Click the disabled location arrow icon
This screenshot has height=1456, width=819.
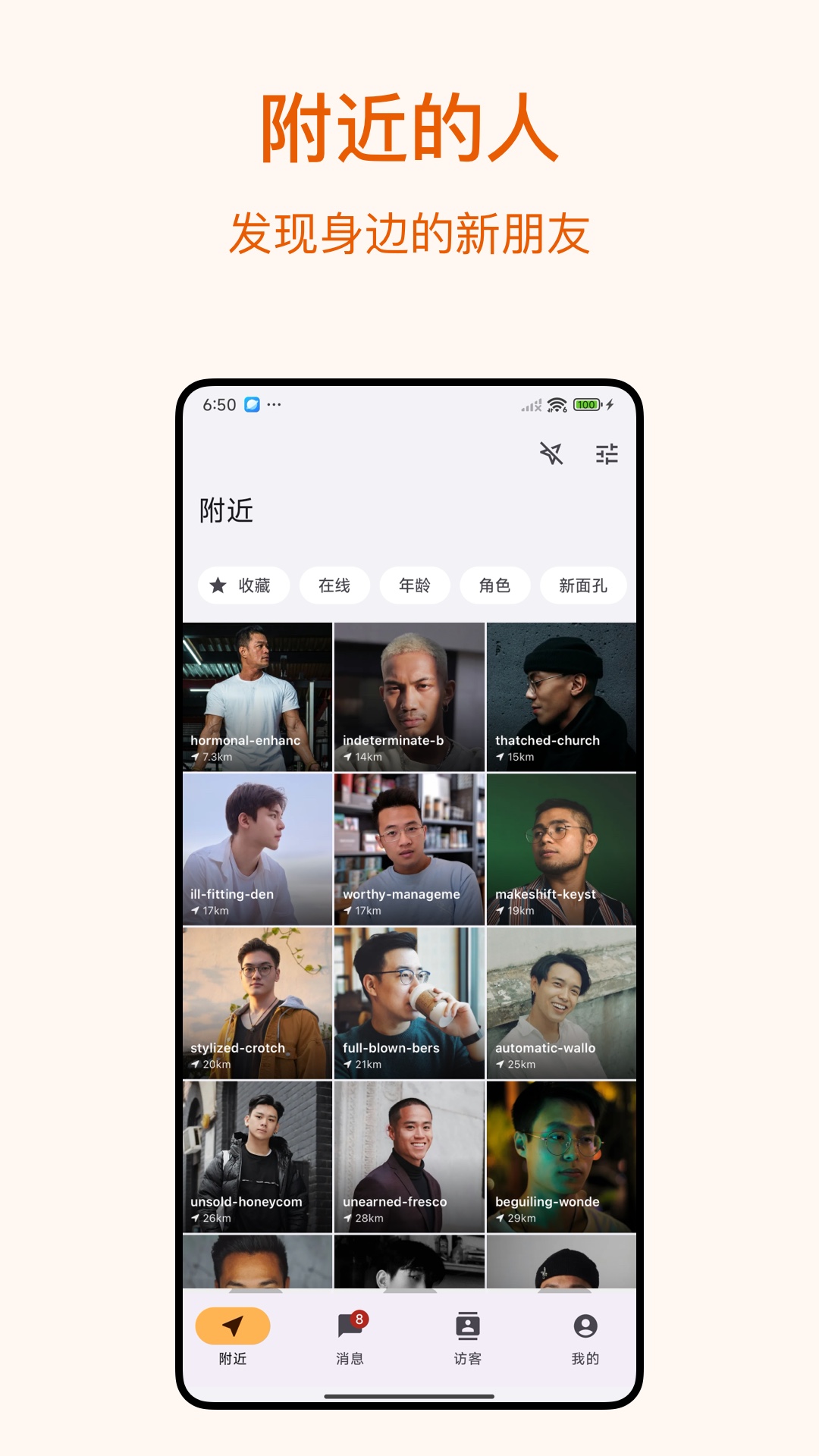click(x=551, y=453)
